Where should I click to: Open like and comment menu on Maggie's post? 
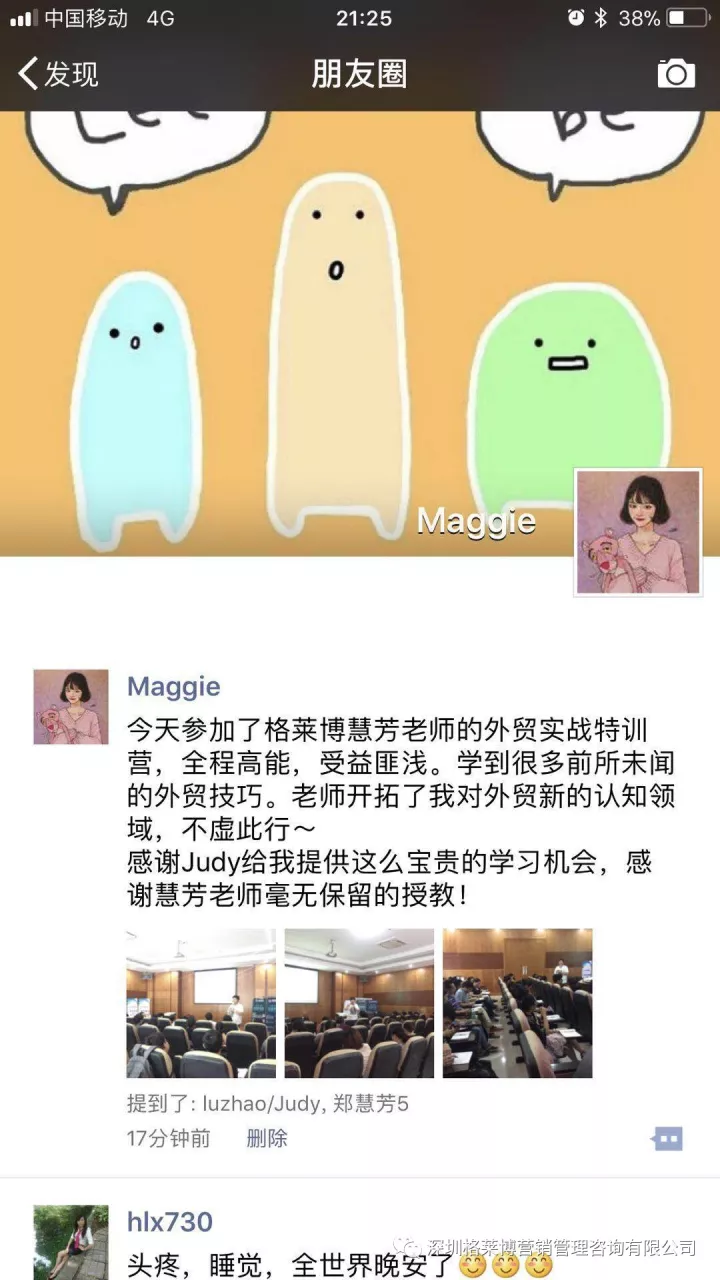pos(667,1138)
